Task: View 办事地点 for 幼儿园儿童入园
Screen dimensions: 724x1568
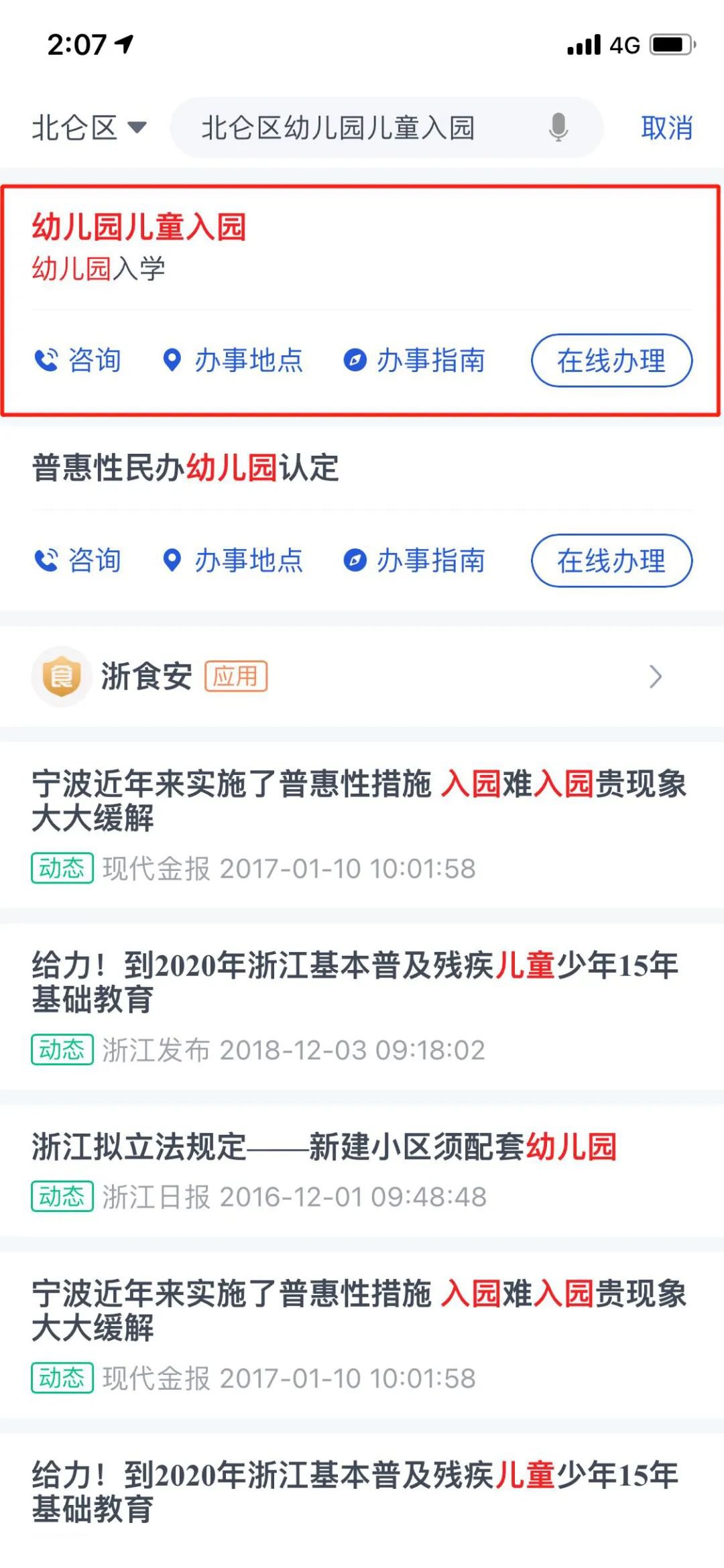Action: pos(233,361)
